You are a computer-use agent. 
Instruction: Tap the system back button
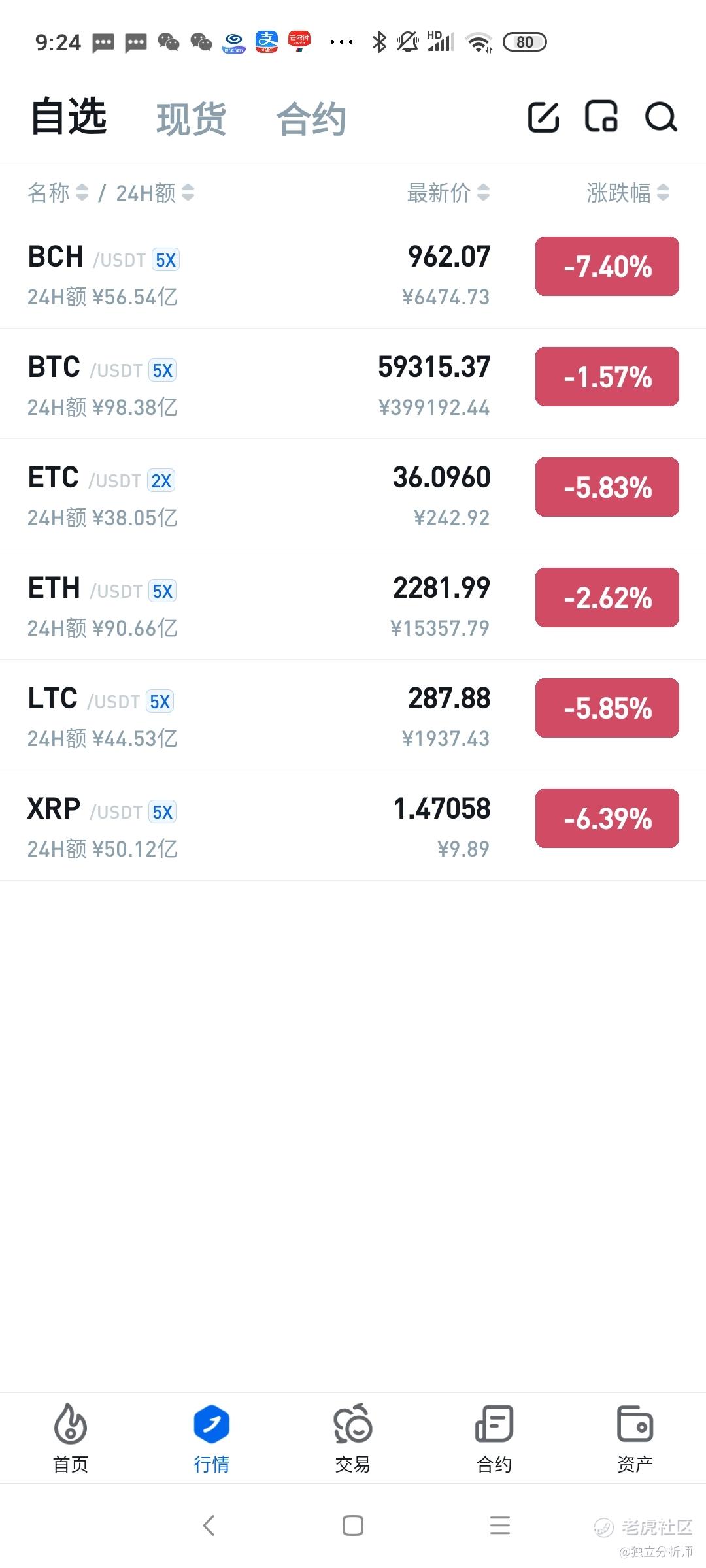tap(209, 1526)
